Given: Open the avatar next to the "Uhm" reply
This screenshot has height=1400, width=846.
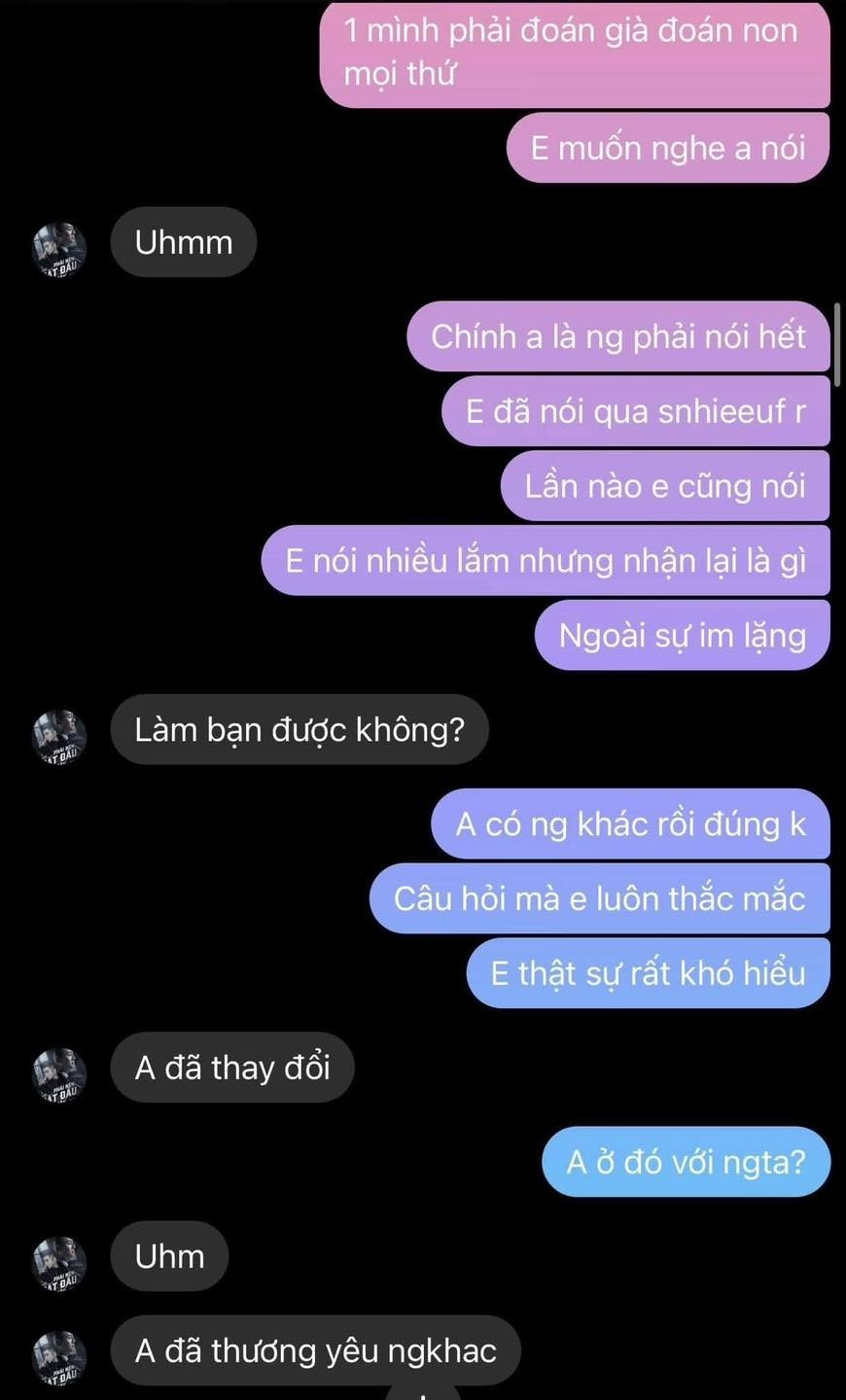Looking at the screenshot, I should click(60, 1263).
